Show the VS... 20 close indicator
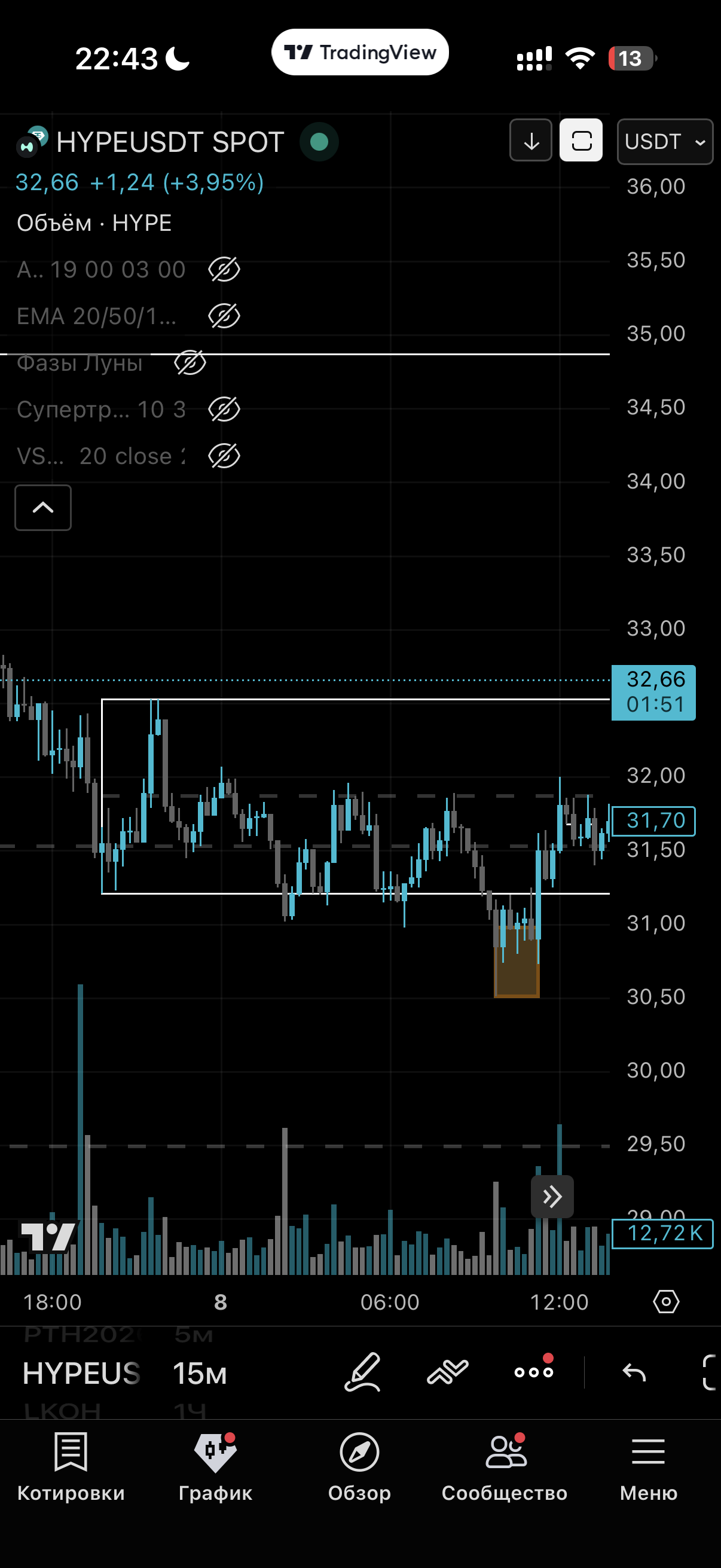This screenshot has width=721, height=1568. (224, 456)
